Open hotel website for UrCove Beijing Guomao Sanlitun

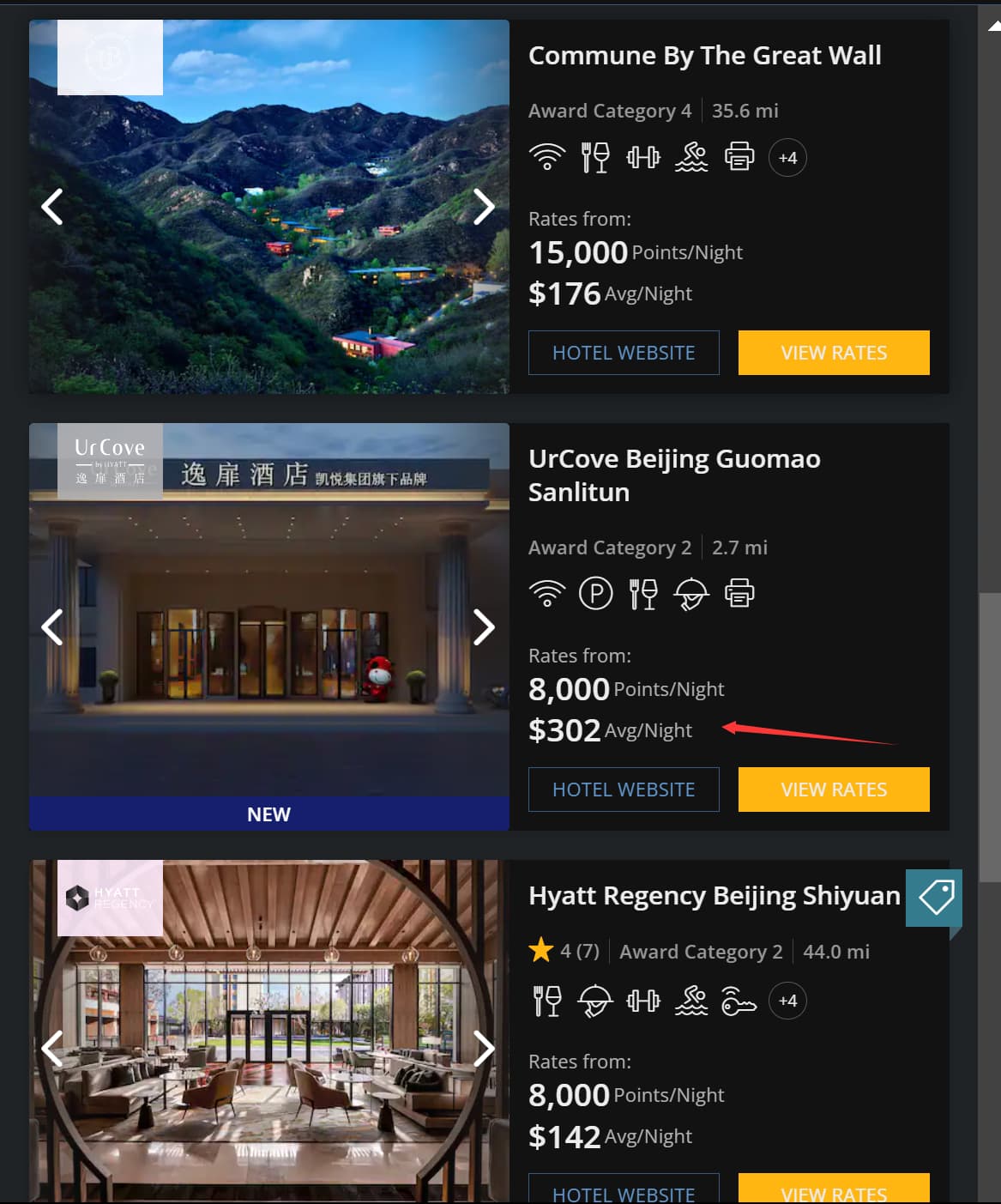coord(624,790)
